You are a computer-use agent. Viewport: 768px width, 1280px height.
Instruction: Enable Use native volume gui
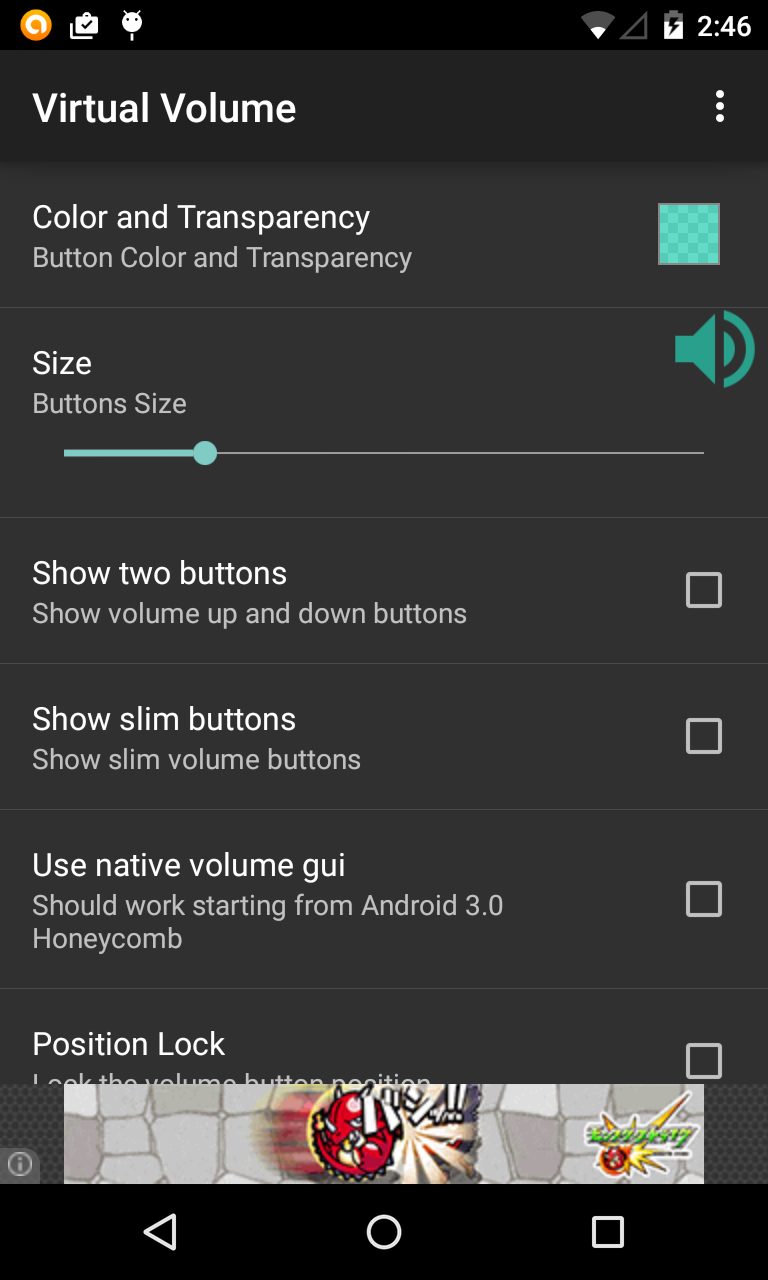(x=703, y=899)
